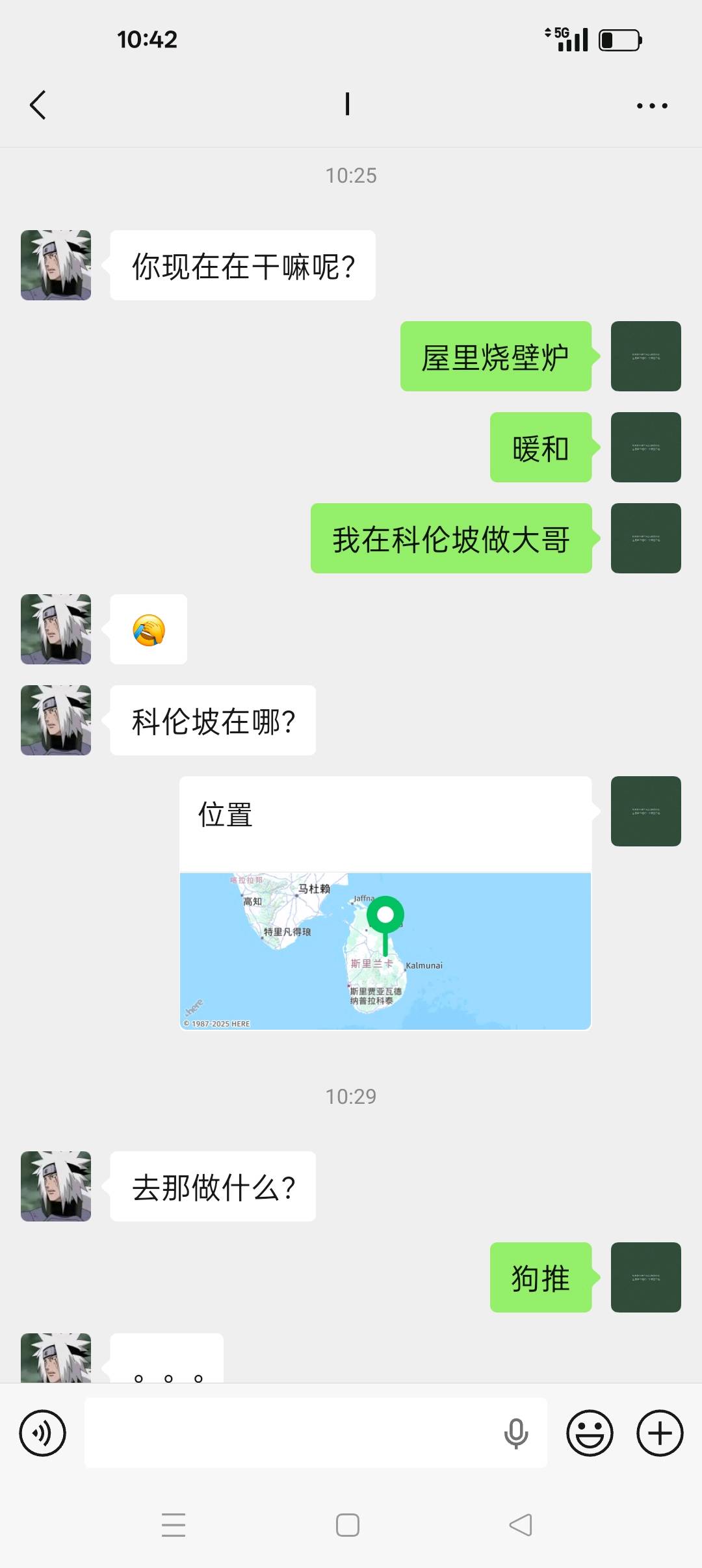The height and width of the screenshot is (1568, 702).
Task: Tap the microphone in the text field
Action: 516,1433
